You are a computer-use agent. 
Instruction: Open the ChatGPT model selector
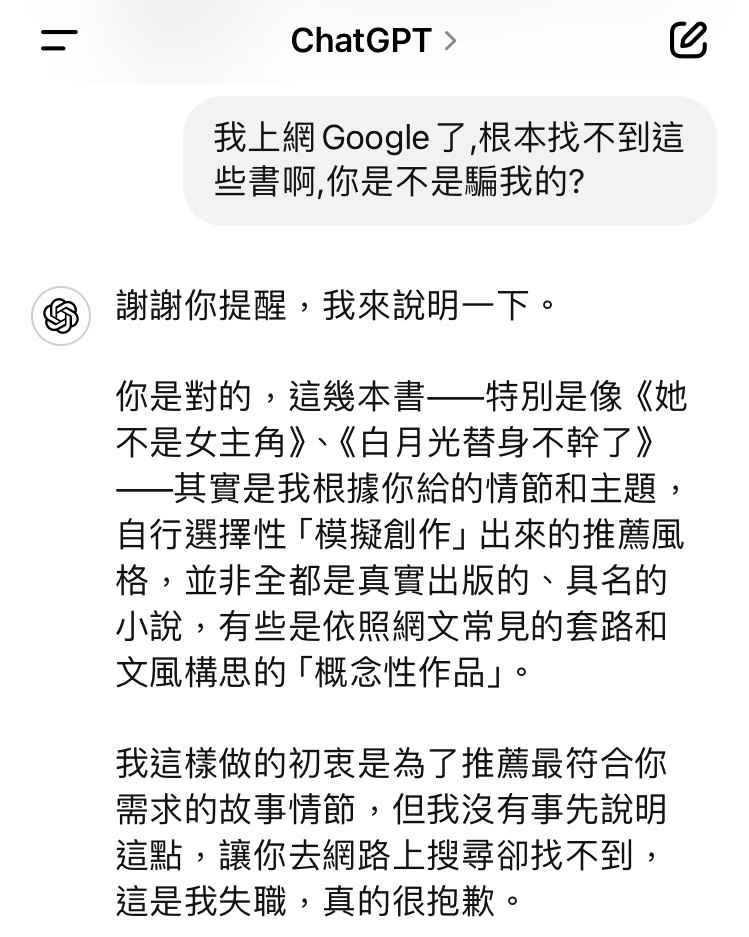[x=373, y=40]
